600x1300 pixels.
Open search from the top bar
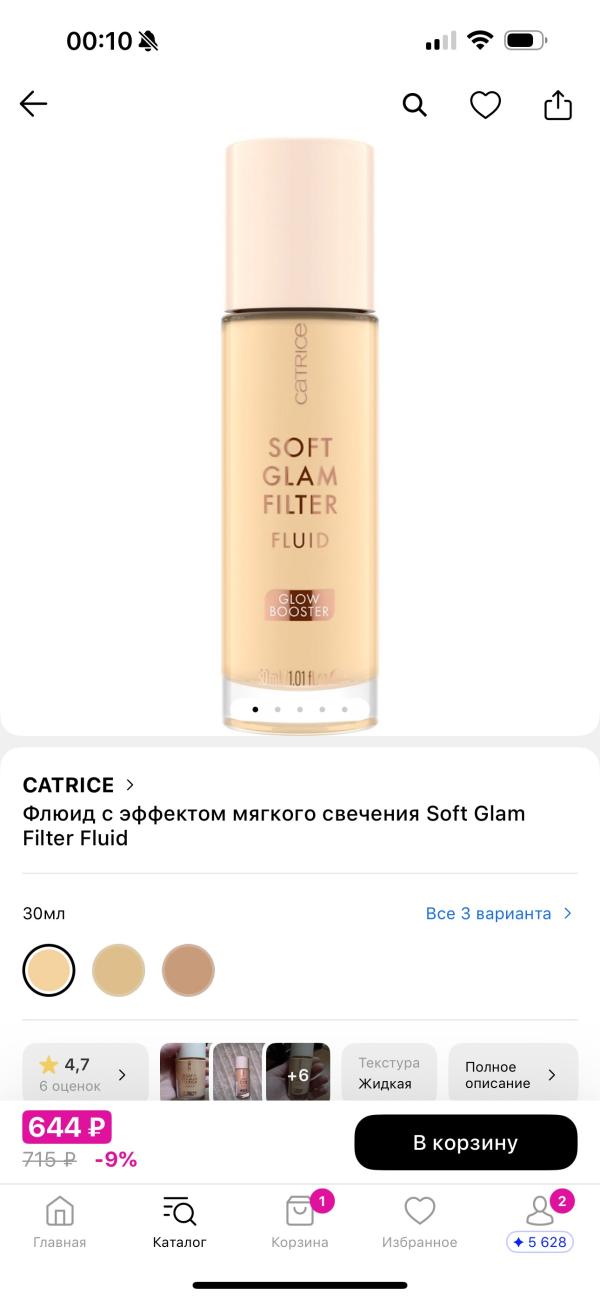414,104
